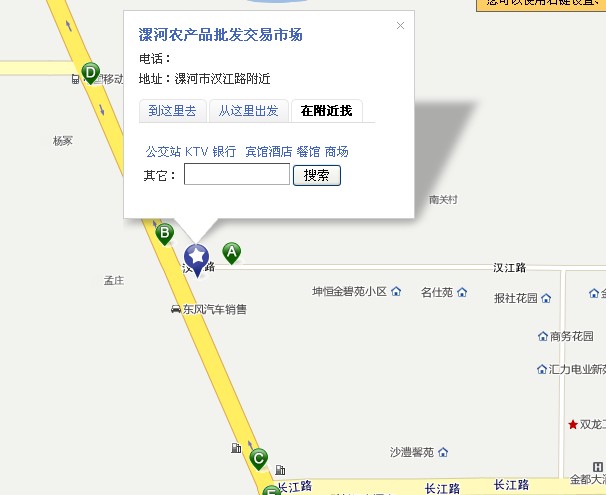Close the 漯河农产品批发交易市场 info popup
Image resolution: width=606 pixels, height=495 pixels.
401,26
